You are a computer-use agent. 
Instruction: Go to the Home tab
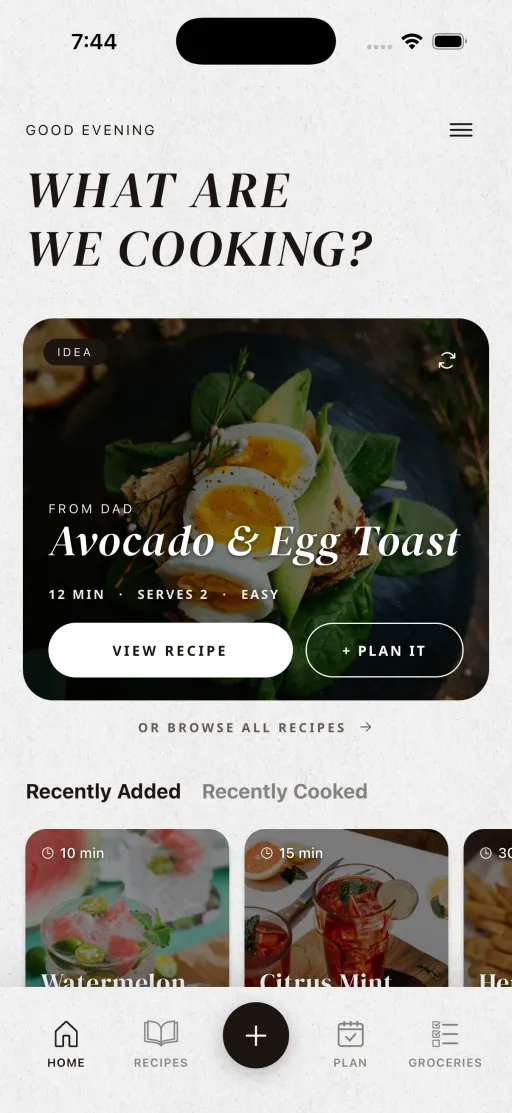click(66, 1043)
